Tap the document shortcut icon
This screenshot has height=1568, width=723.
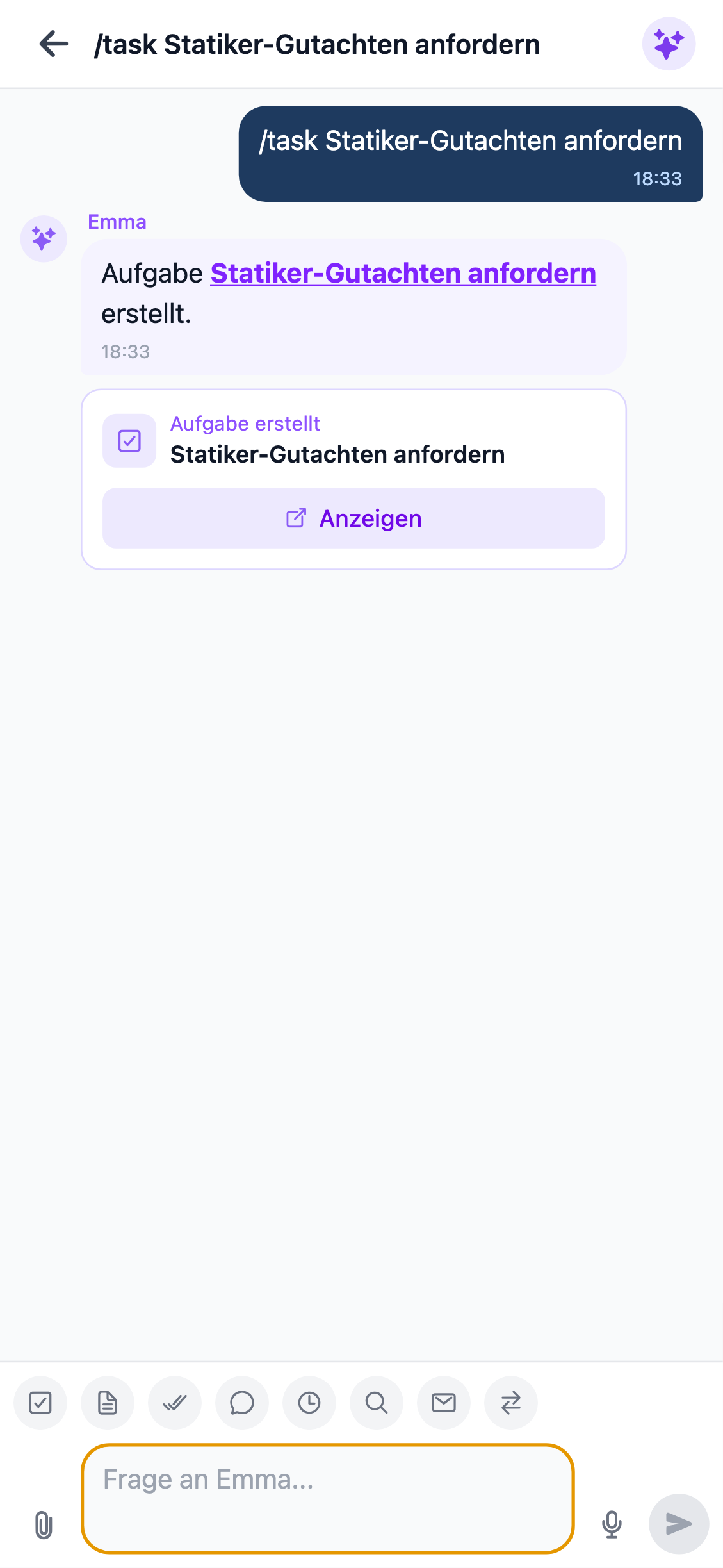point(108,1403)
